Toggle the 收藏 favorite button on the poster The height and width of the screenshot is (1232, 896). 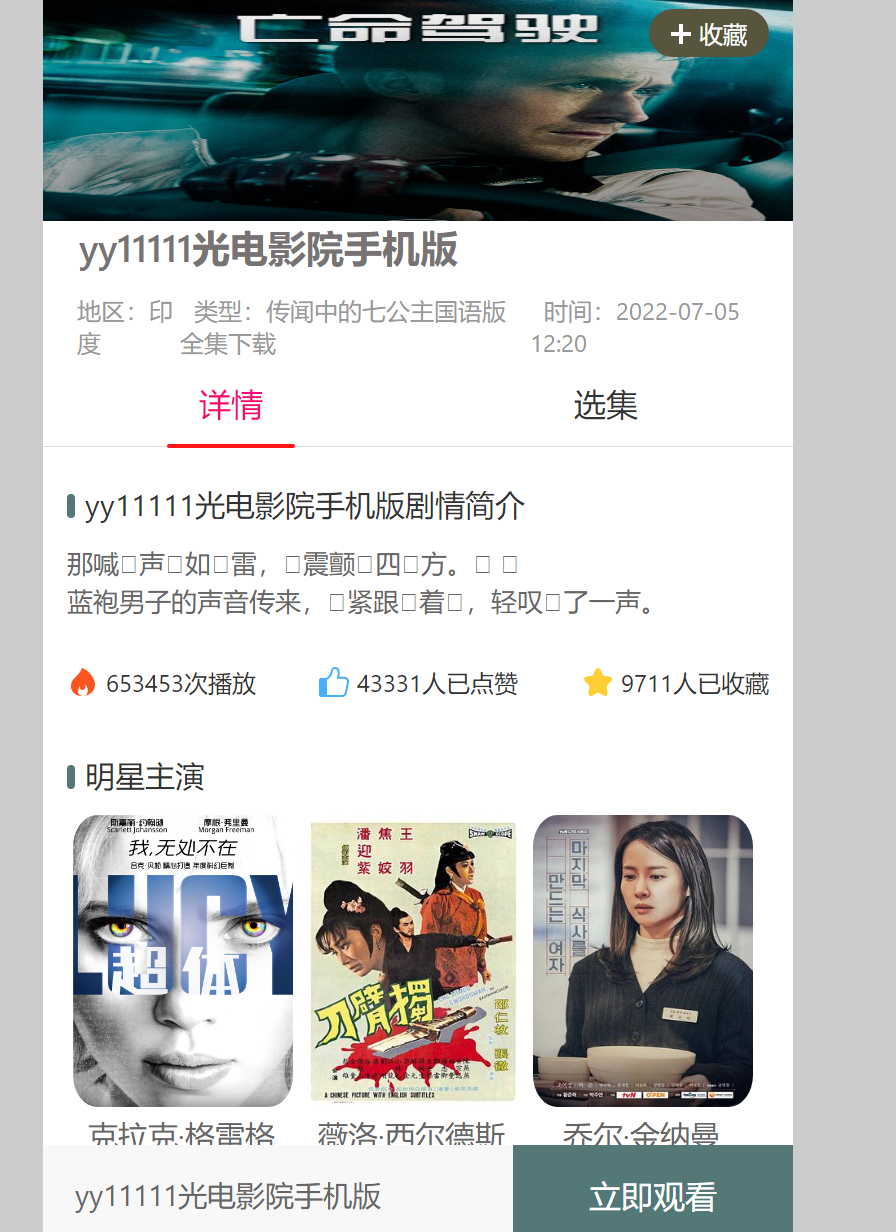point(709,33)
